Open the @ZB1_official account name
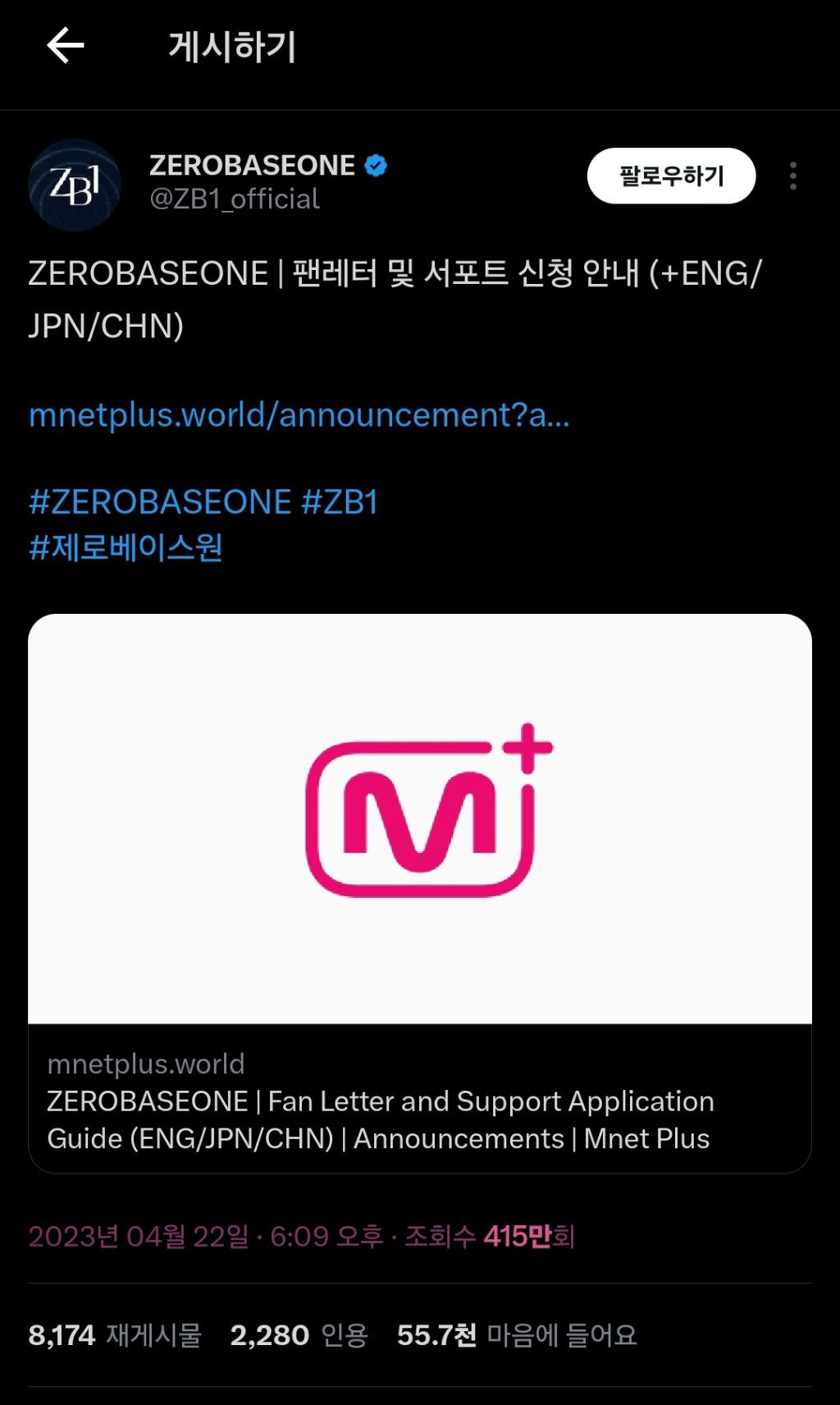This screenshot has width=840, height=1405. click(235, 199)
